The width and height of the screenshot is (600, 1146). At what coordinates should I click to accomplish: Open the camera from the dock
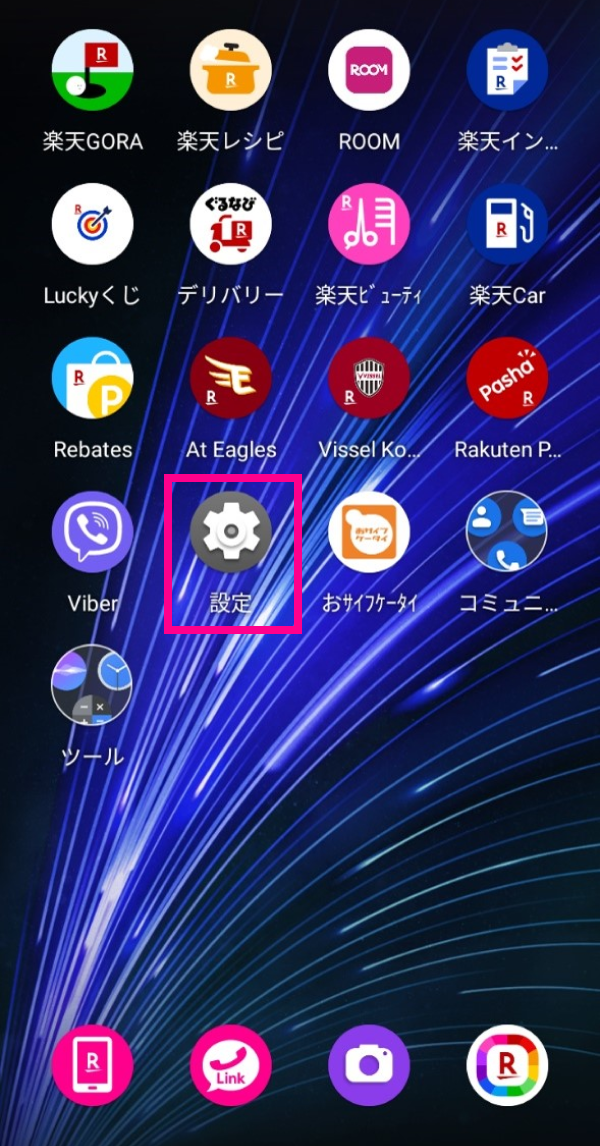[369, 1066]
